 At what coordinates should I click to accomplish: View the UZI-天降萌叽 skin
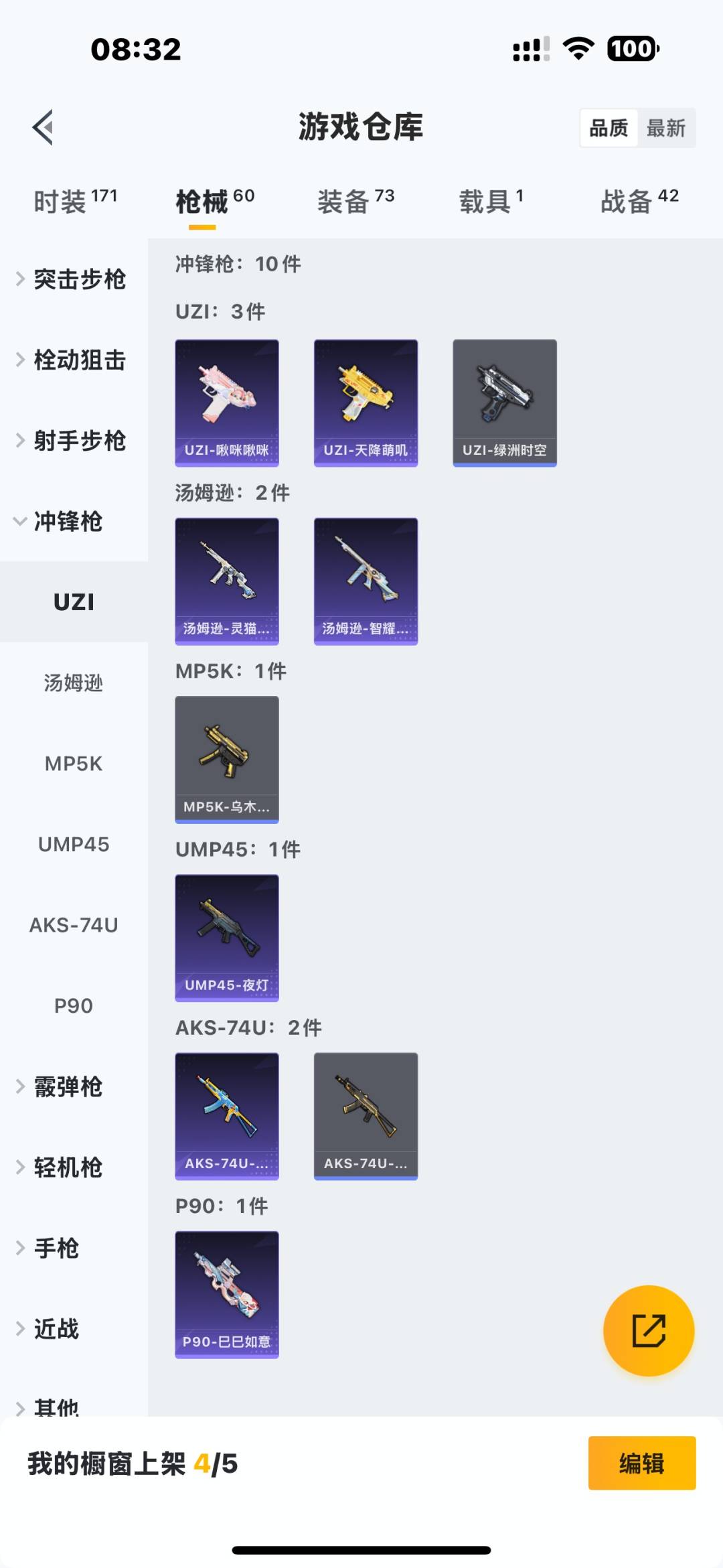click(366, 403)
